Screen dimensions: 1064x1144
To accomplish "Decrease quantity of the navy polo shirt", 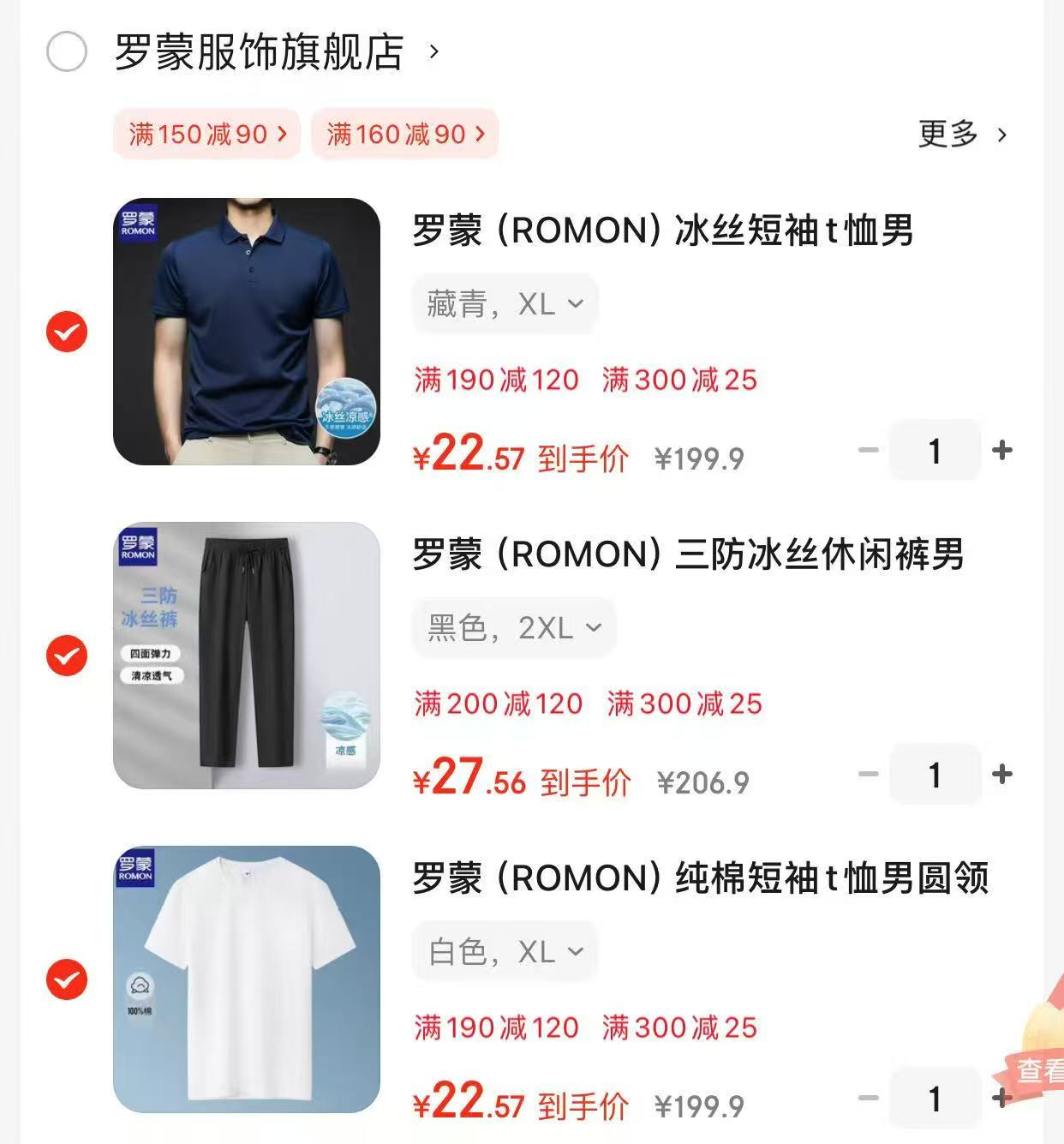I will coord(868,449).
